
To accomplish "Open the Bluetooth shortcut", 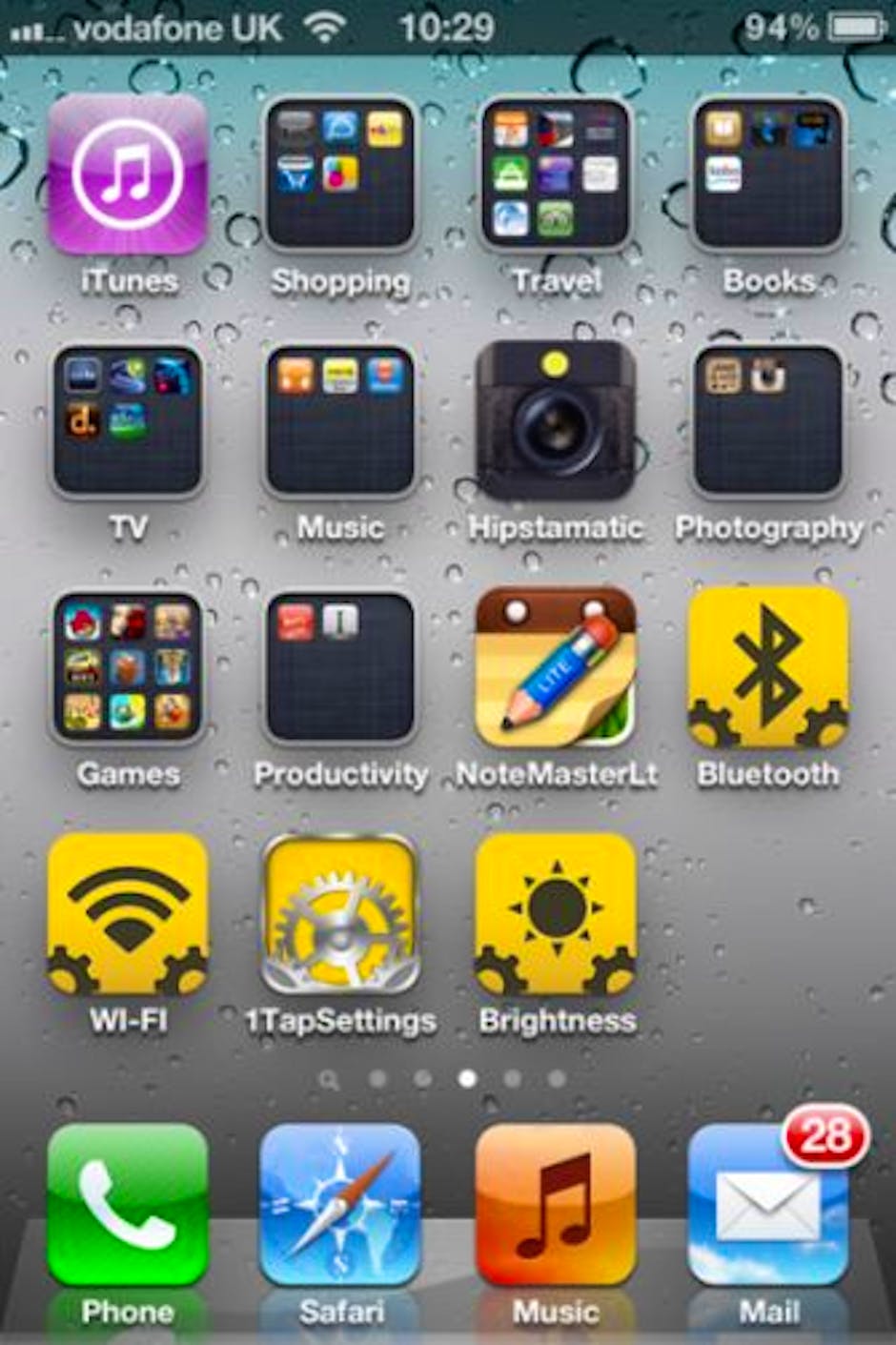I will tap(768, 667).
